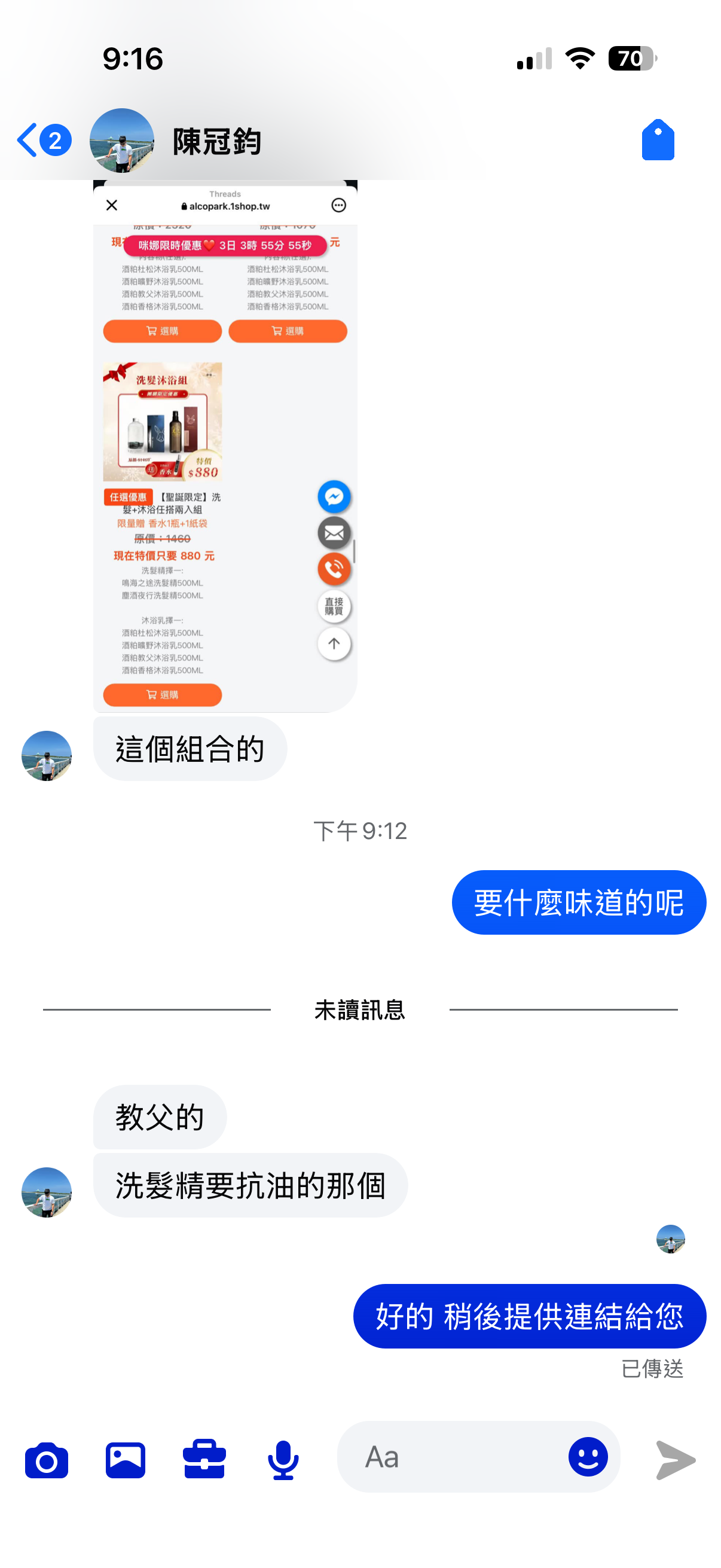
Task: Open the shared shop screenshot image
Action: (225, 447)
